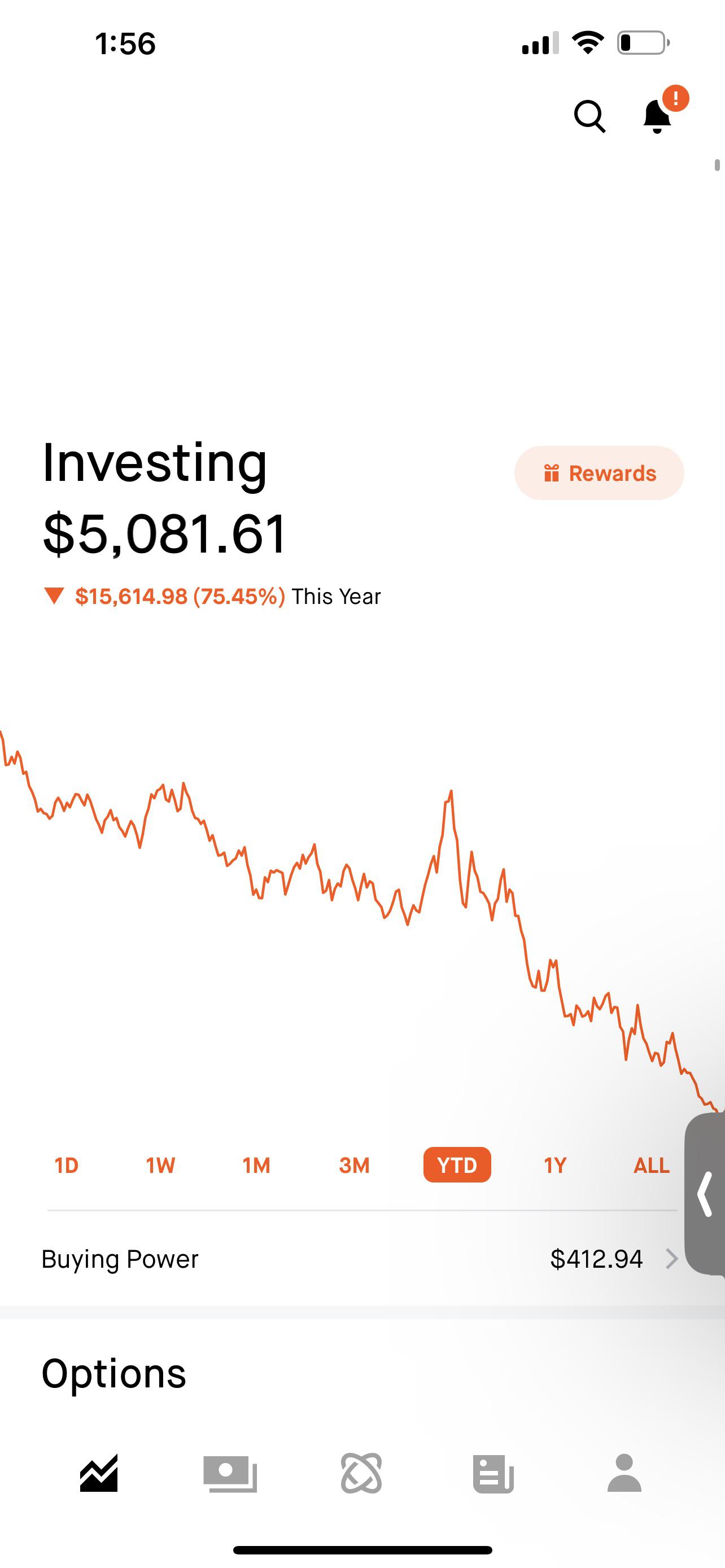Switch chart to 1Y range
Screen dimensions: 725x1568
555,1165
